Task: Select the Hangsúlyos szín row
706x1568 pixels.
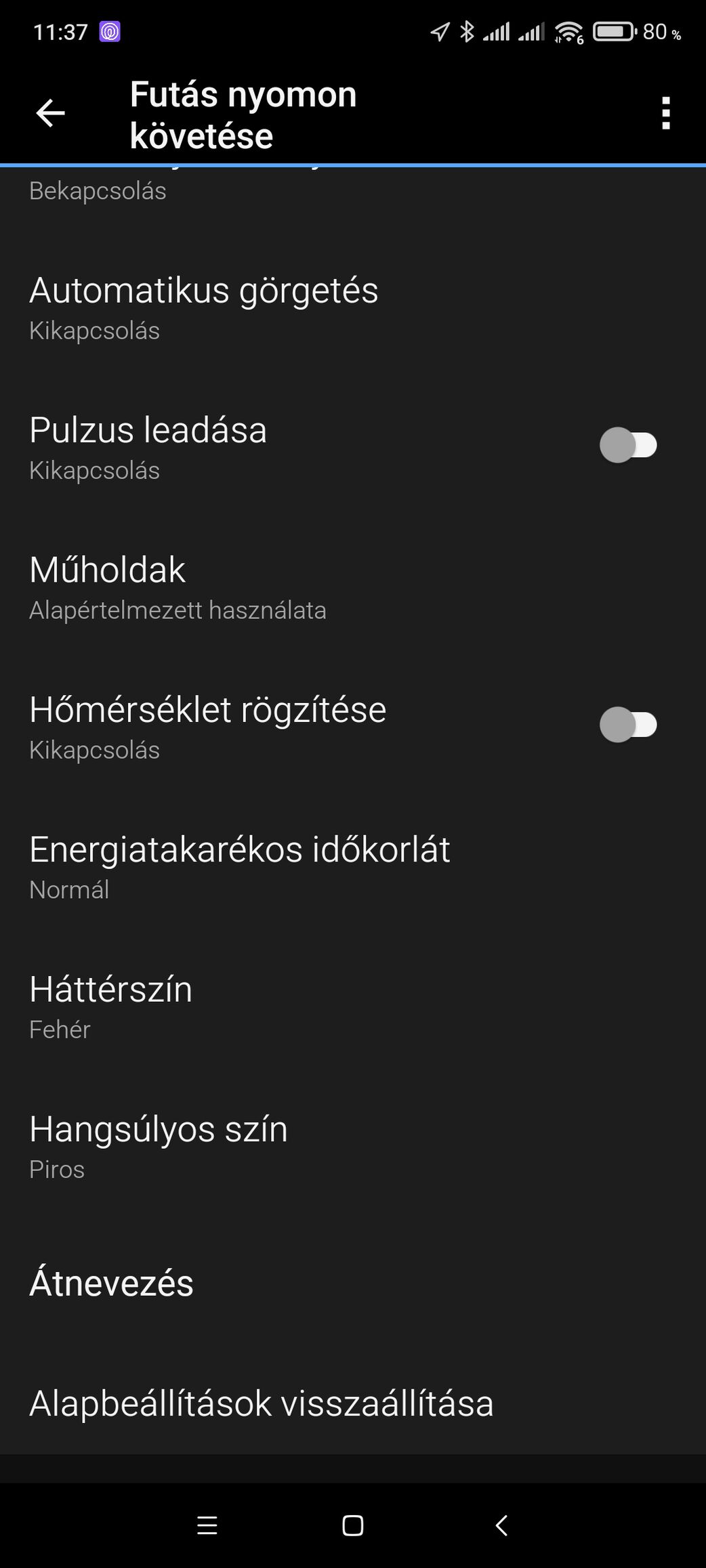Action: [x=353, y=1147]
